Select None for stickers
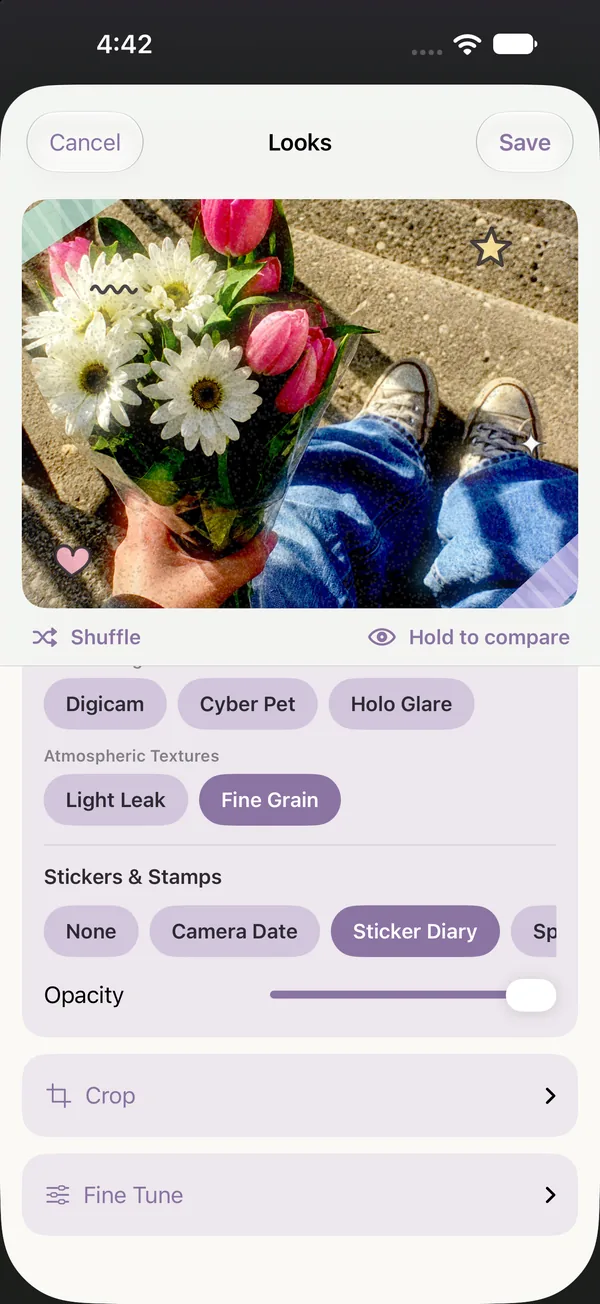600x1304 pixels. (x=91, y=931)
